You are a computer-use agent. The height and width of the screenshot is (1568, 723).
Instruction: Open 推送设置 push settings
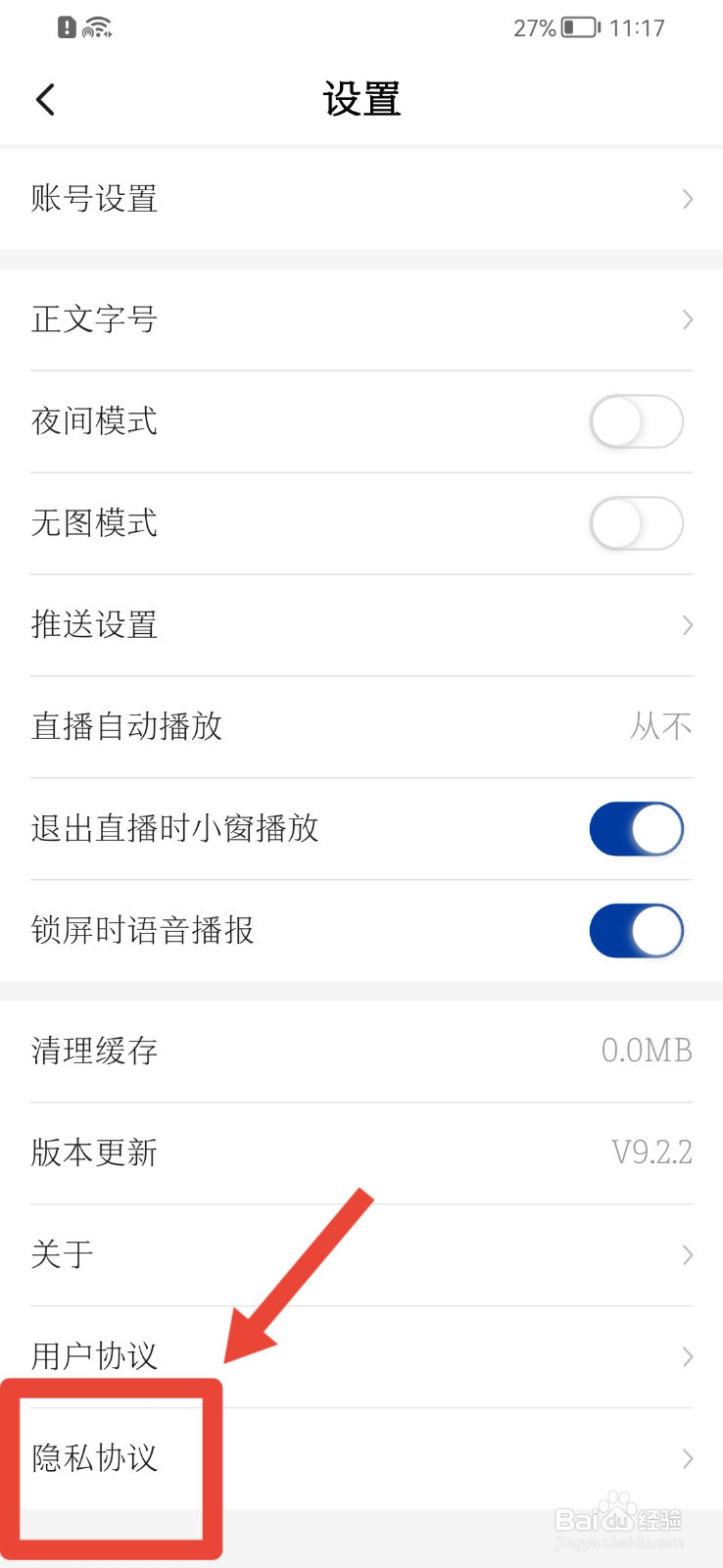(x=361, y=625)
